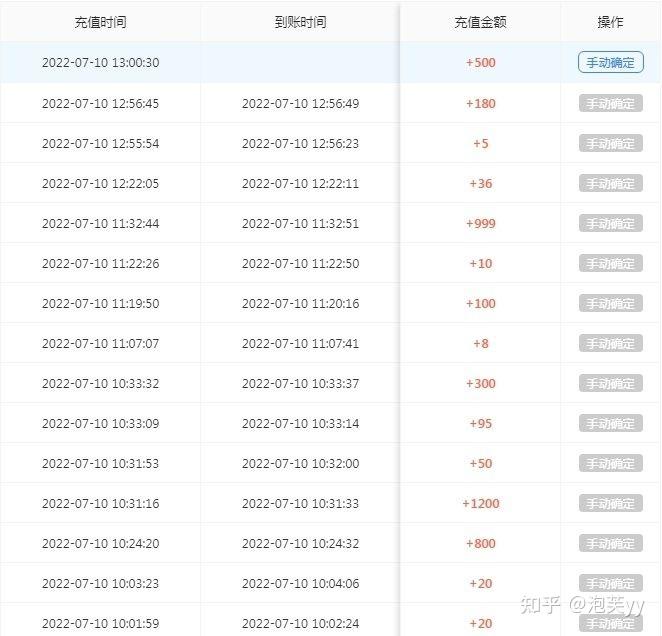Viewport: 662px width, 636px height.
Task: Tap 手动确定 for the +999 recharge row
Action: point(610,223)
